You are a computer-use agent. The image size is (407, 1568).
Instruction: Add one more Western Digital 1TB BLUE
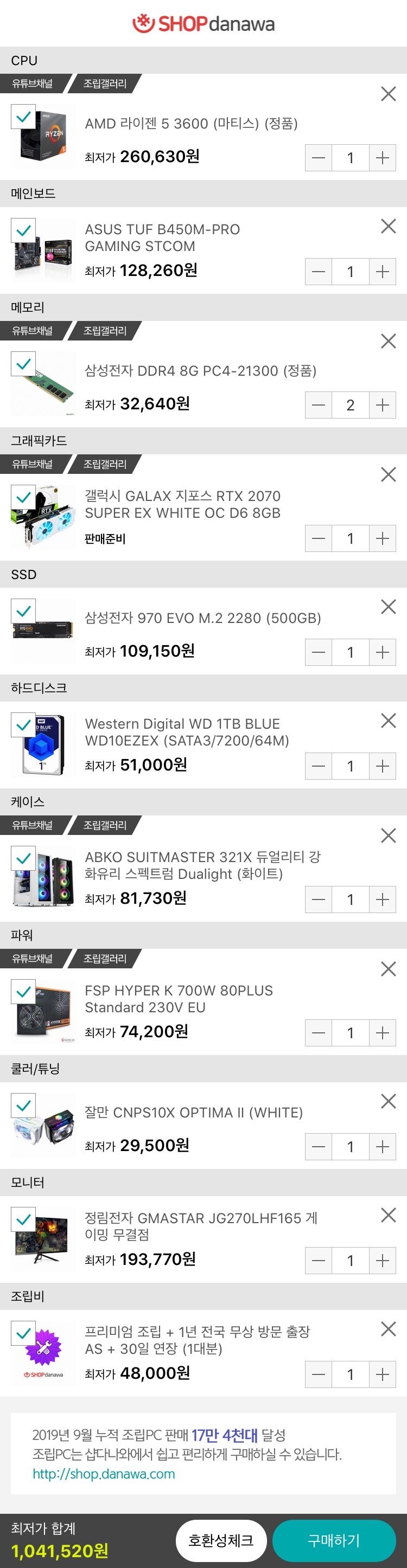coord(382,766)
